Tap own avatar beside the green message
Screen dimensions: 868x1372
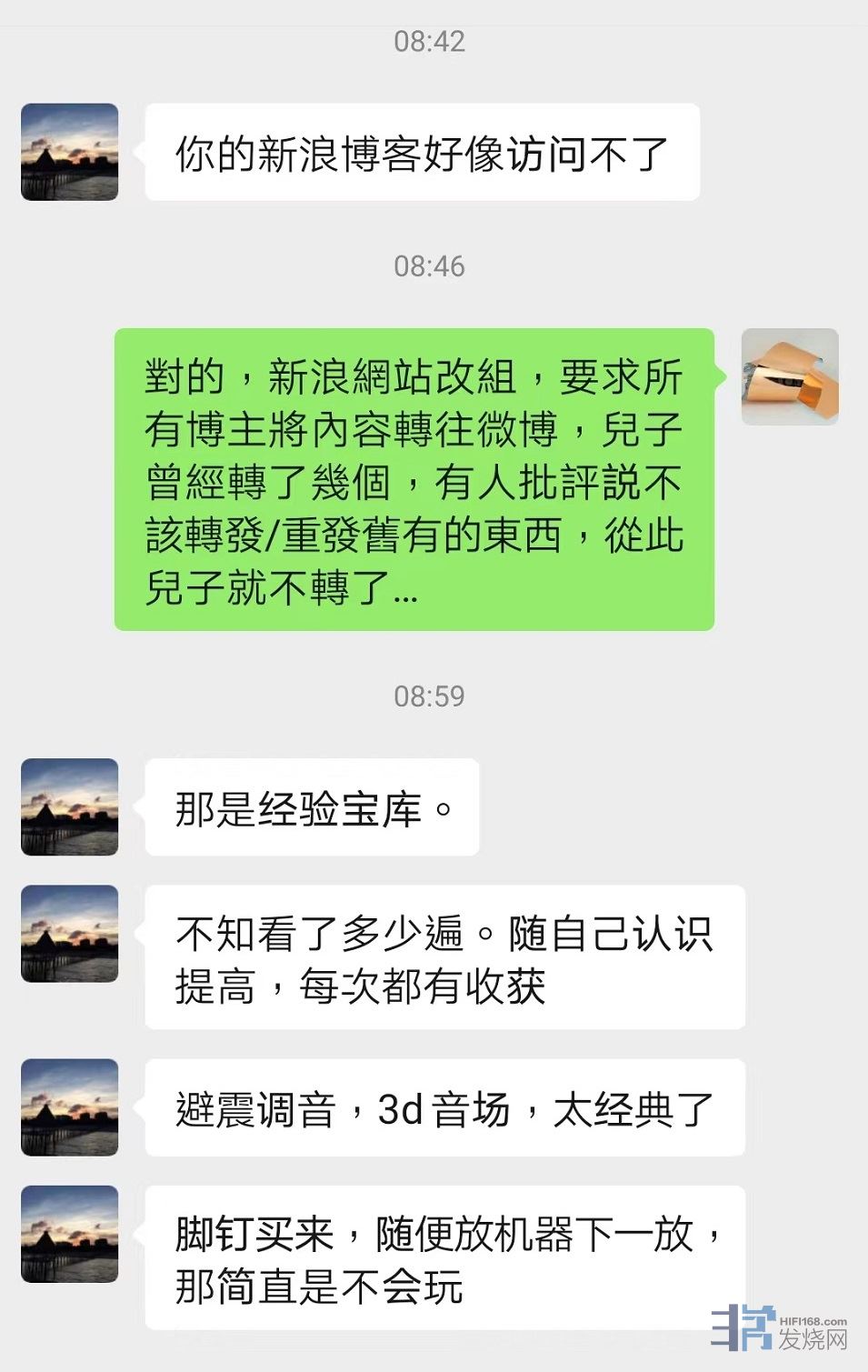click(x=789, y=376)
